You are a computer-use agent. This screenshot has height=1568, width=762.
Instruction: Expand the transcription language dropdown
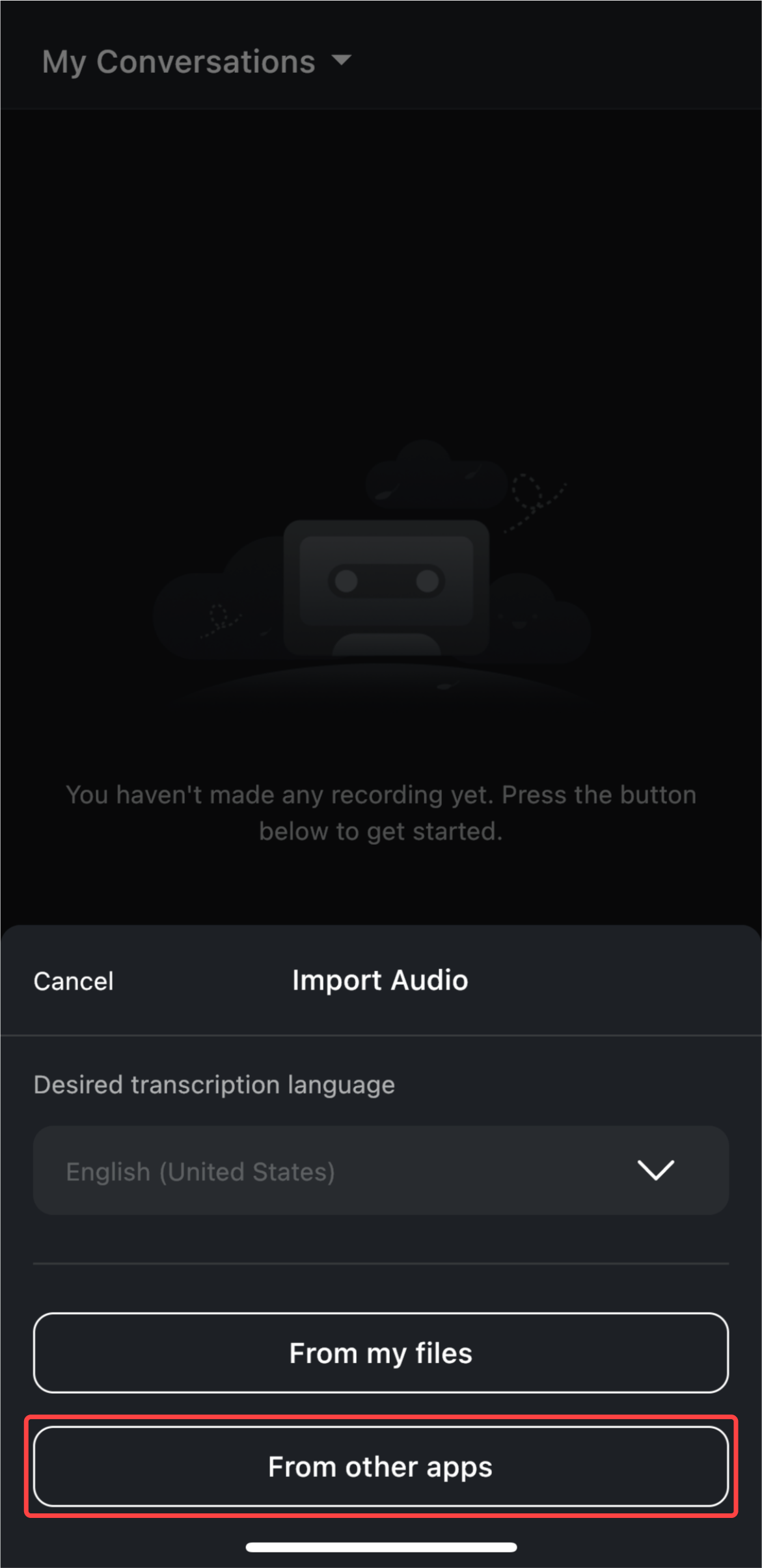click(x=381, y=1170)
